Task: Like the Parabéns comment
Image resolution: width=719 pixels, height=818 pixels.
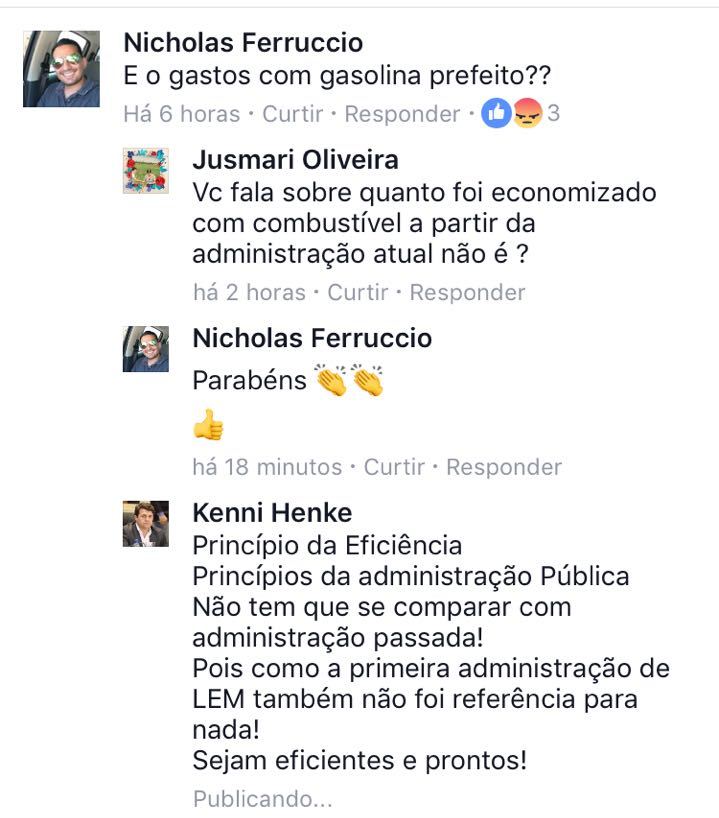Action: (394, 467)
